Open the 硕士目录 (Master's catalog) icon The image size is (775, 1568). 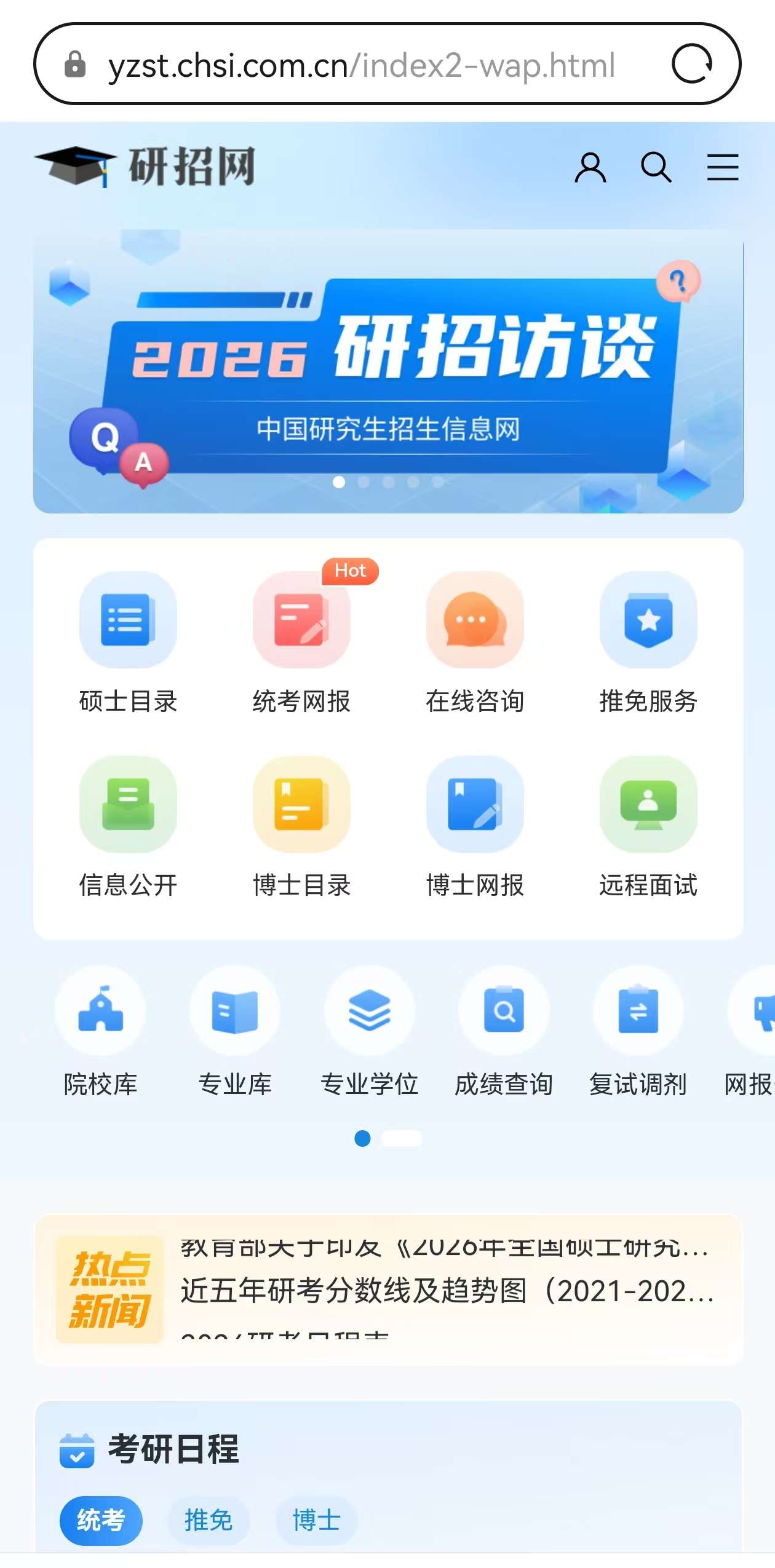click(127, 621)
